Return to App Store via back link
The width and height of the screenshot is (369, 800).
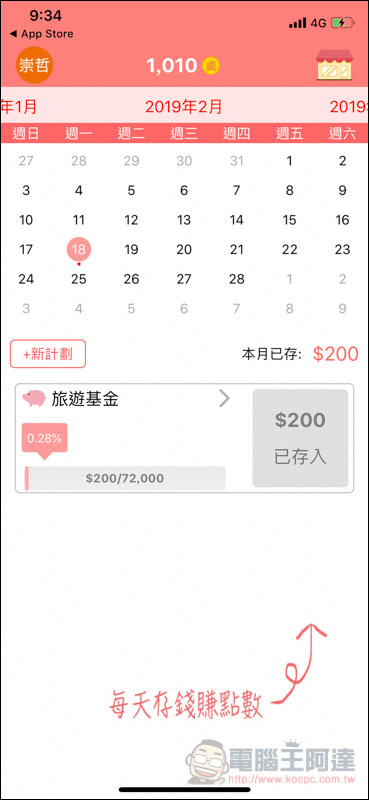click(x=41, y=34)
